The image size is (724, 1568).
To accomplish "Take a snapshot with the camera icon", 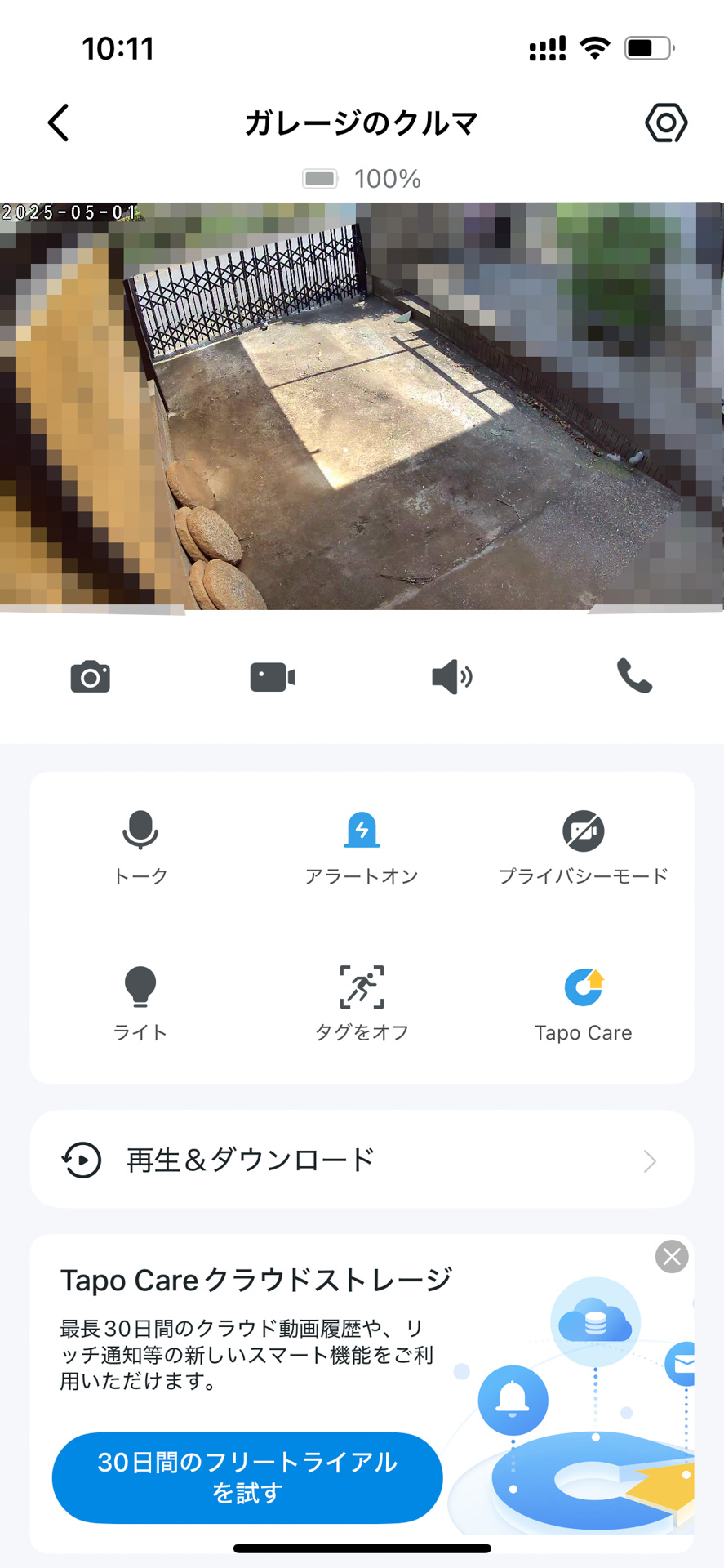I will [90, 676].
